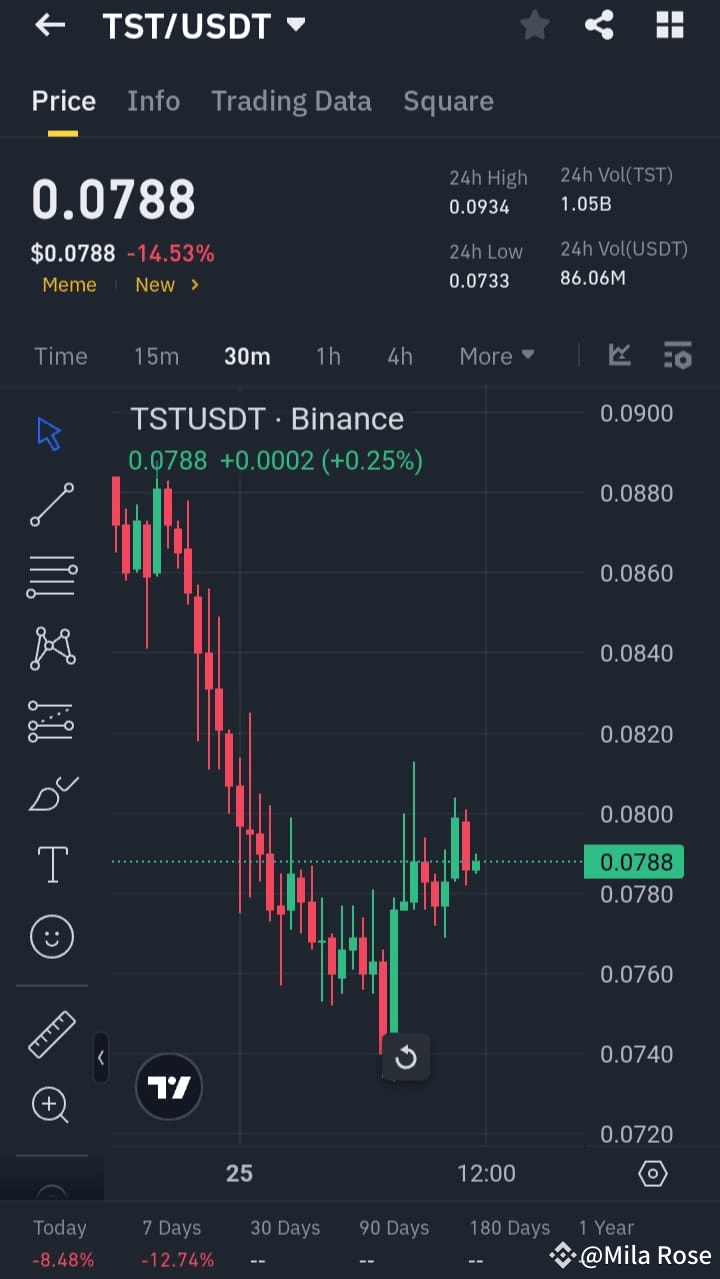Select the trend line drawing tool
Viewport: 720px width, 1279px height.
pos(51,504)
